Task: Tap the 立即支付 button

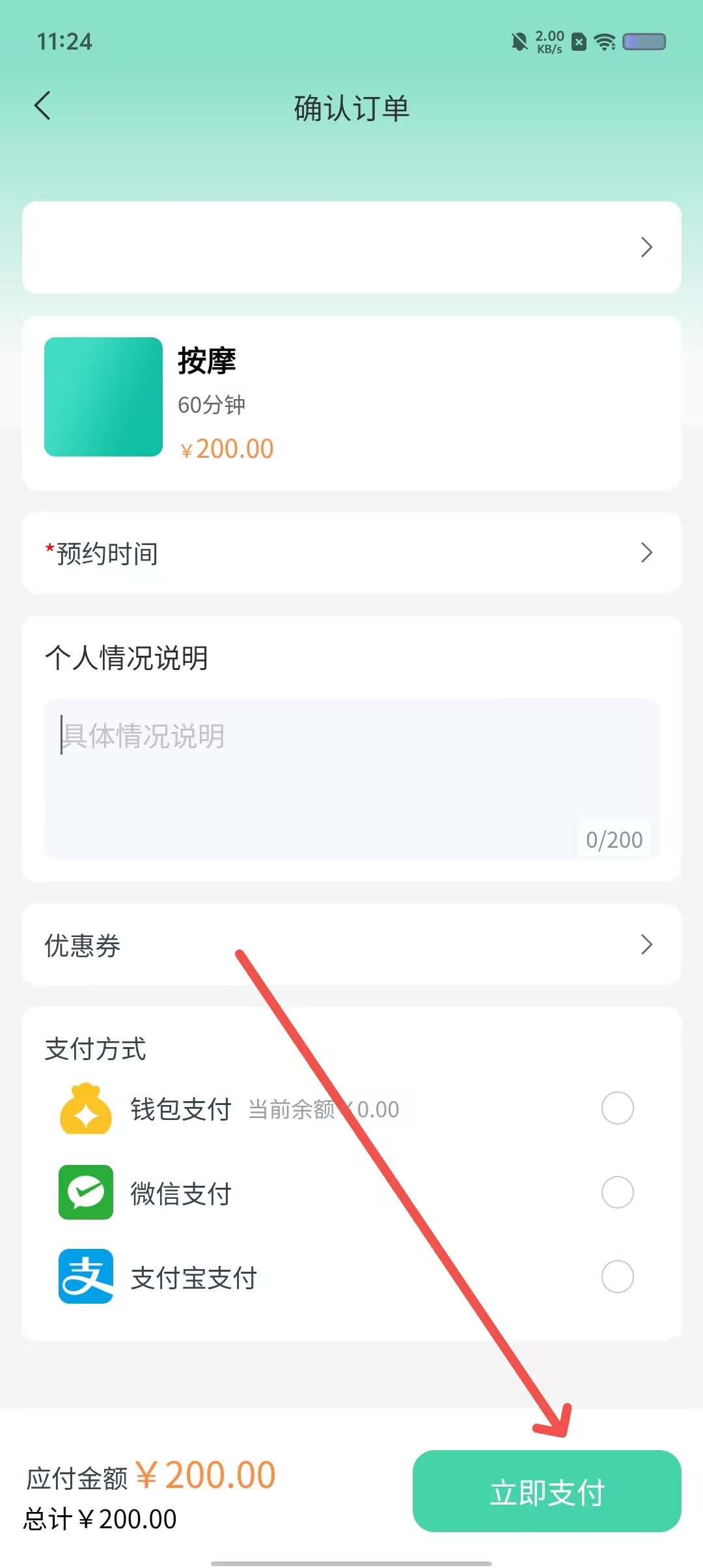Action: [x=547, y=1491]
